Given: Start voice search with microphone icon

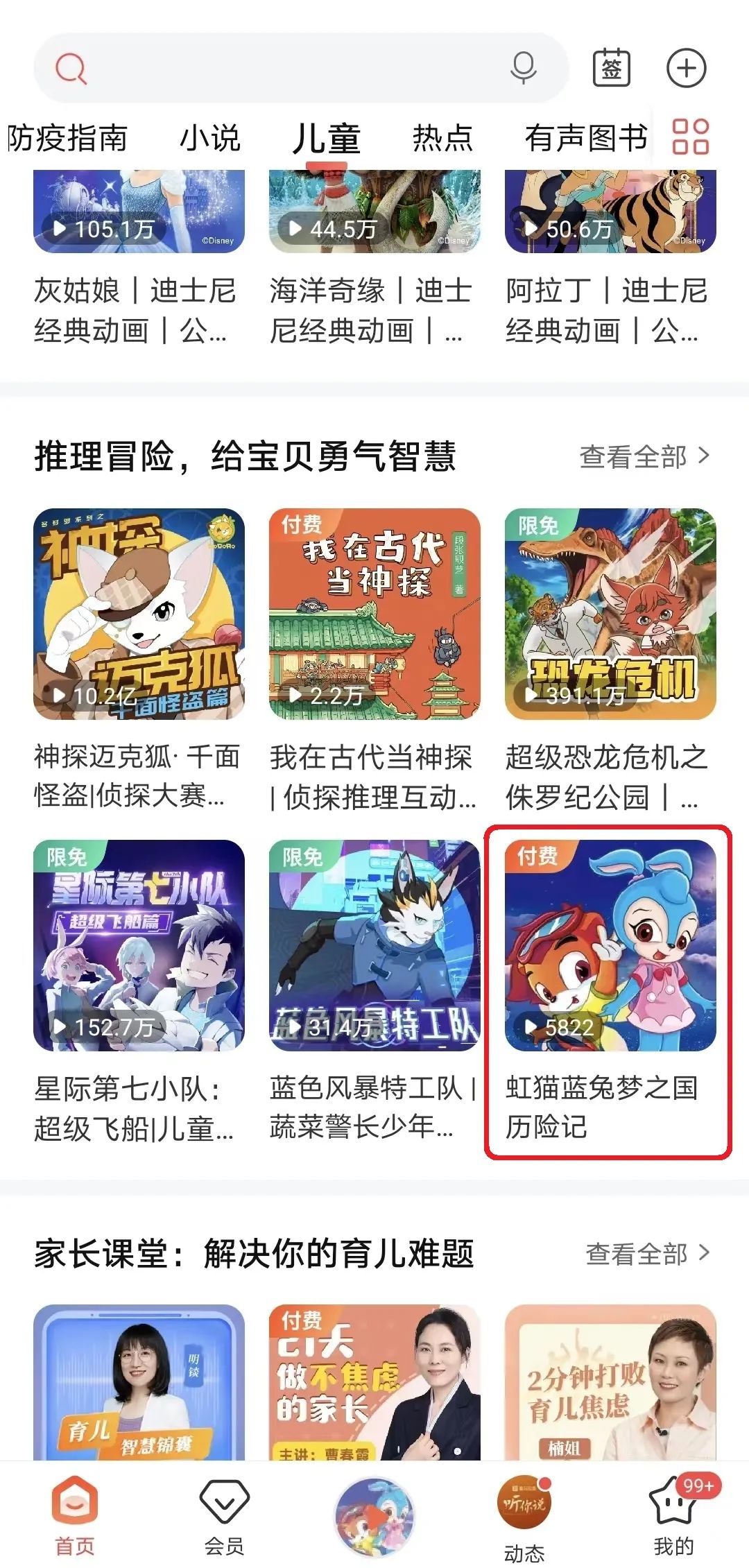Looking at the screenshot, I should [524, 68].
